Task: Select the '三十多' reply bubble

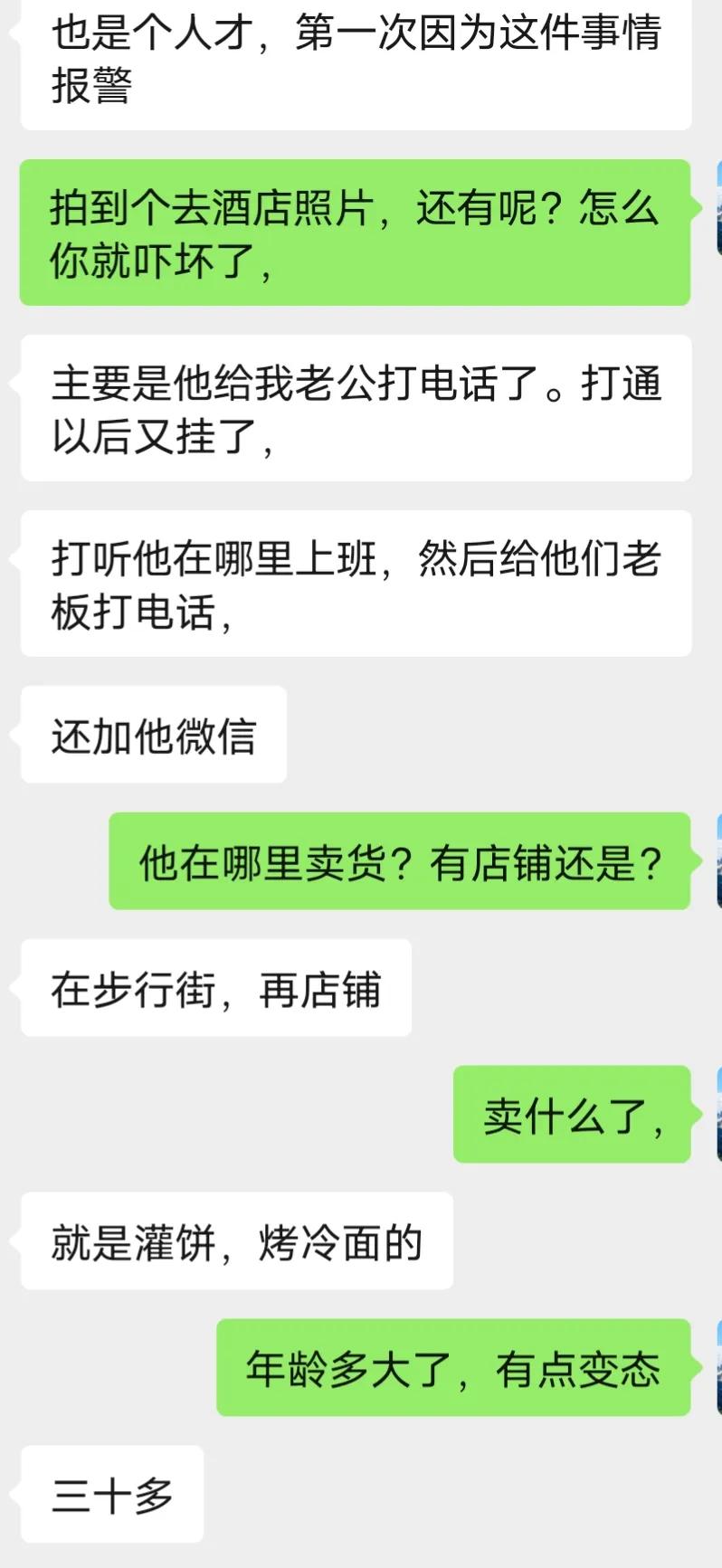Action: [x=111, y=1496]
